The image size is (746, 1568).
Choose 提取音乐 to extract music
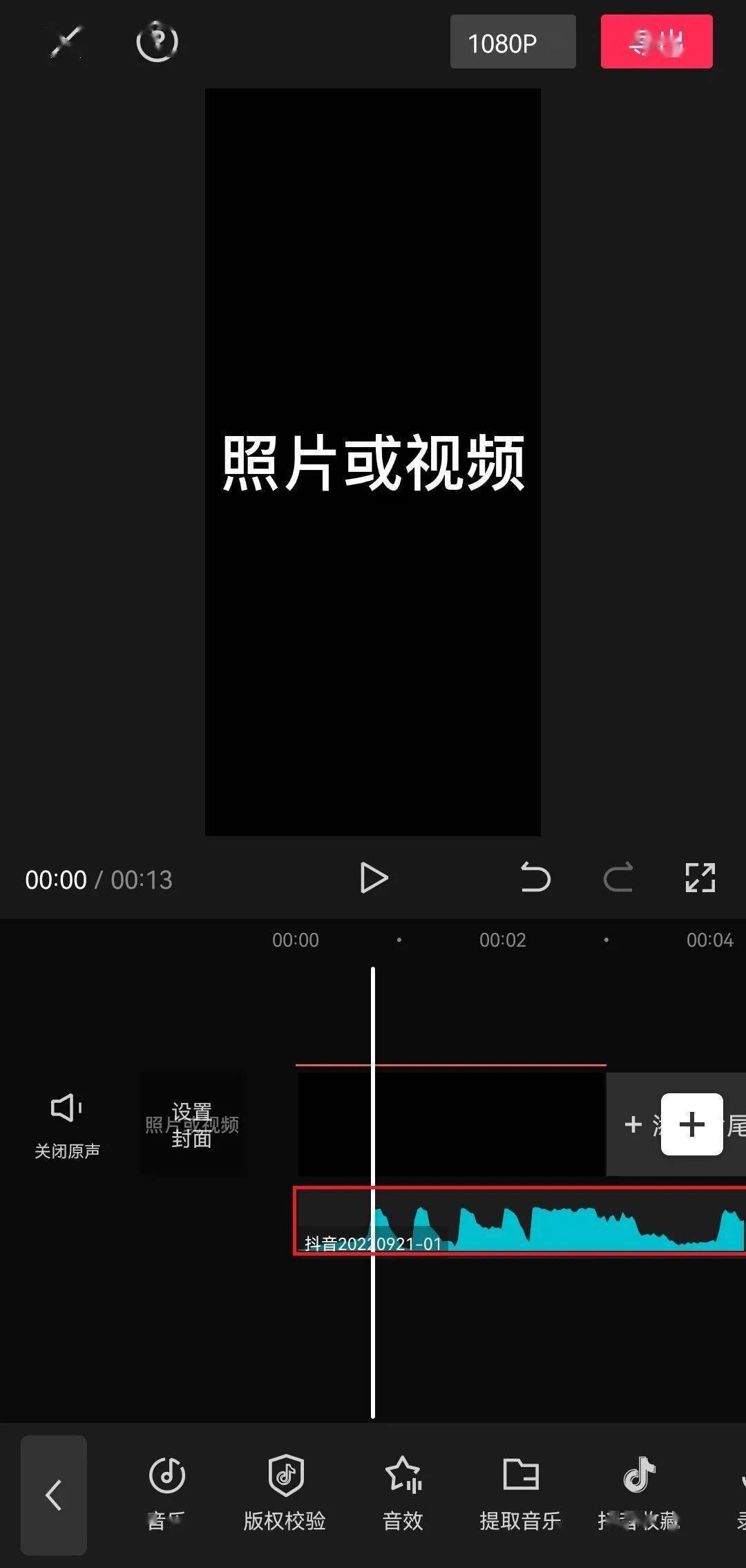click(x=520, y=1493)
